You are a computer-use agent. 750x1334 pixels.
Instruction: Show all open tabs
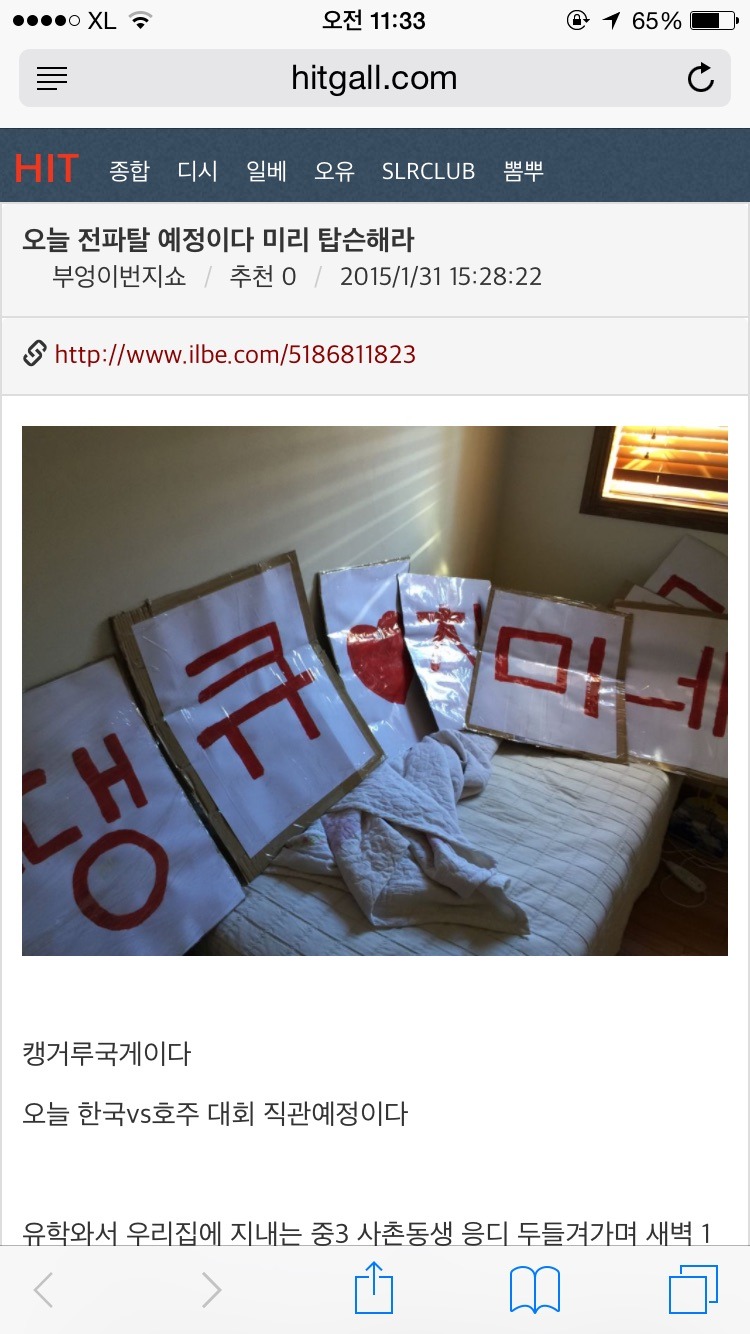click(693, 1290)
